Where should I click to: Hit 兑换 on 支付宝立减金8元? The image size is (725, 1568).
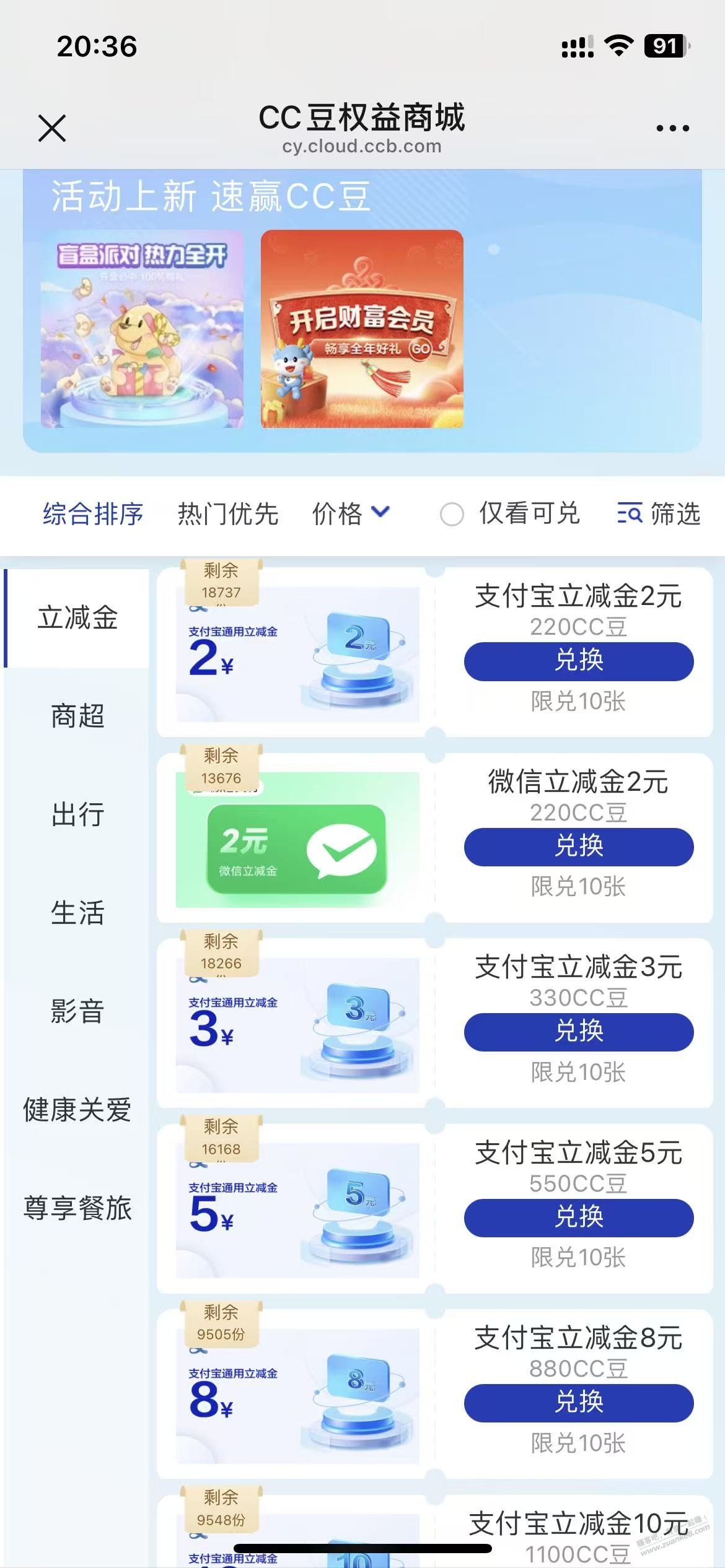pos(579,1403)
